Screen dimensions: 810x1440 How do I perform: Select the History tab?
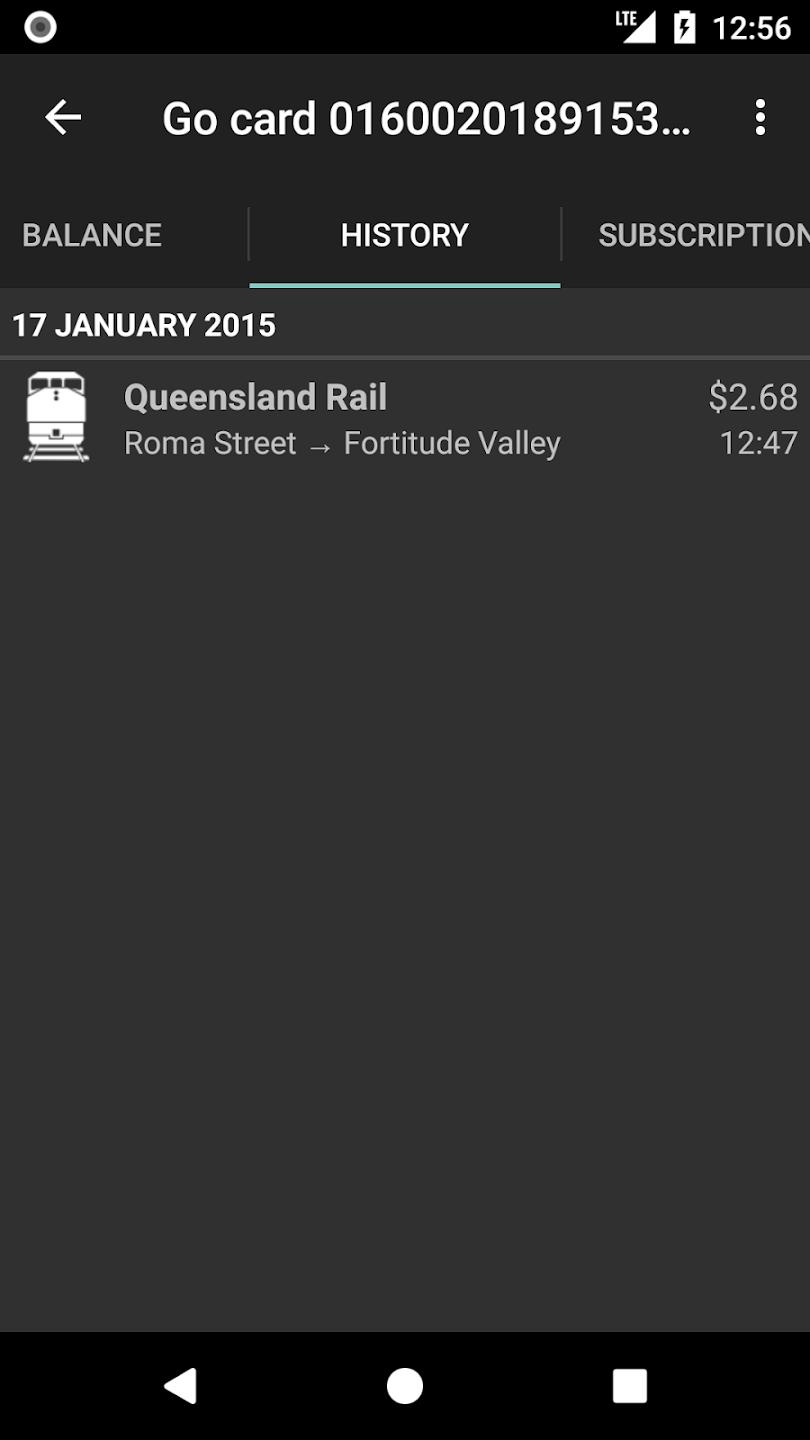(x=404, y=235)
